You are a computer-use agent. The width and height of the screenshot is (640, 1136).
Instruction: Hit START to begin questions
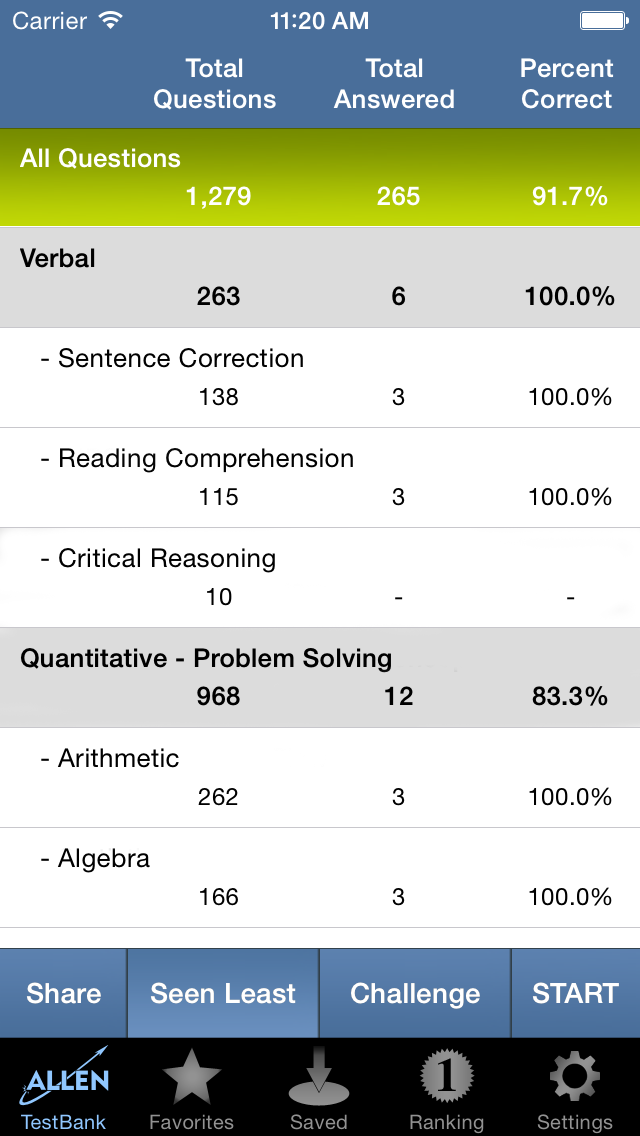tap(575, 993)
